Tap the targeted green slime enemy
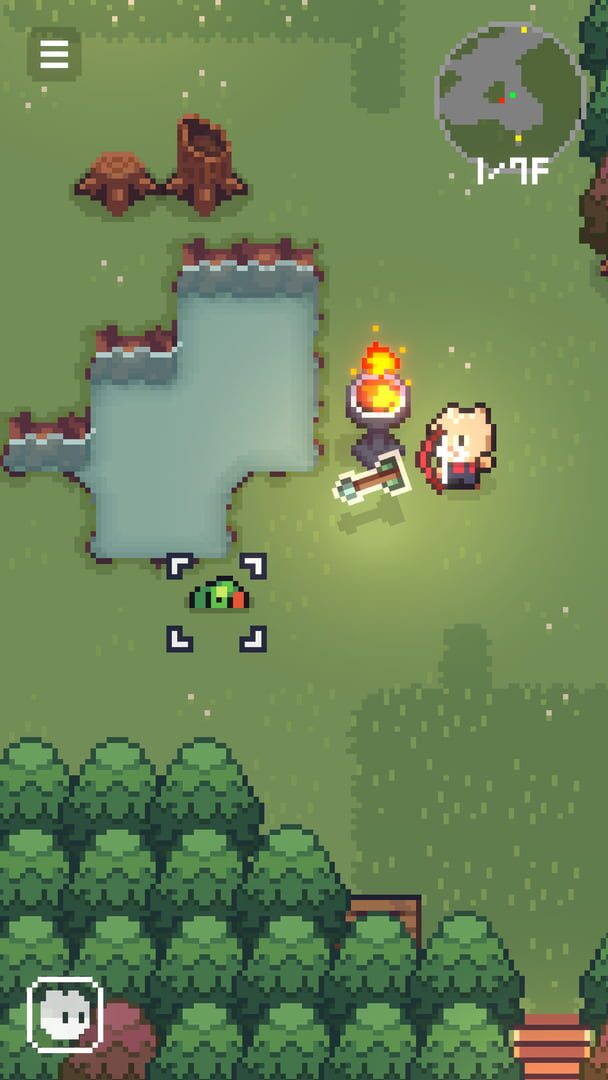 coord(218,595)
